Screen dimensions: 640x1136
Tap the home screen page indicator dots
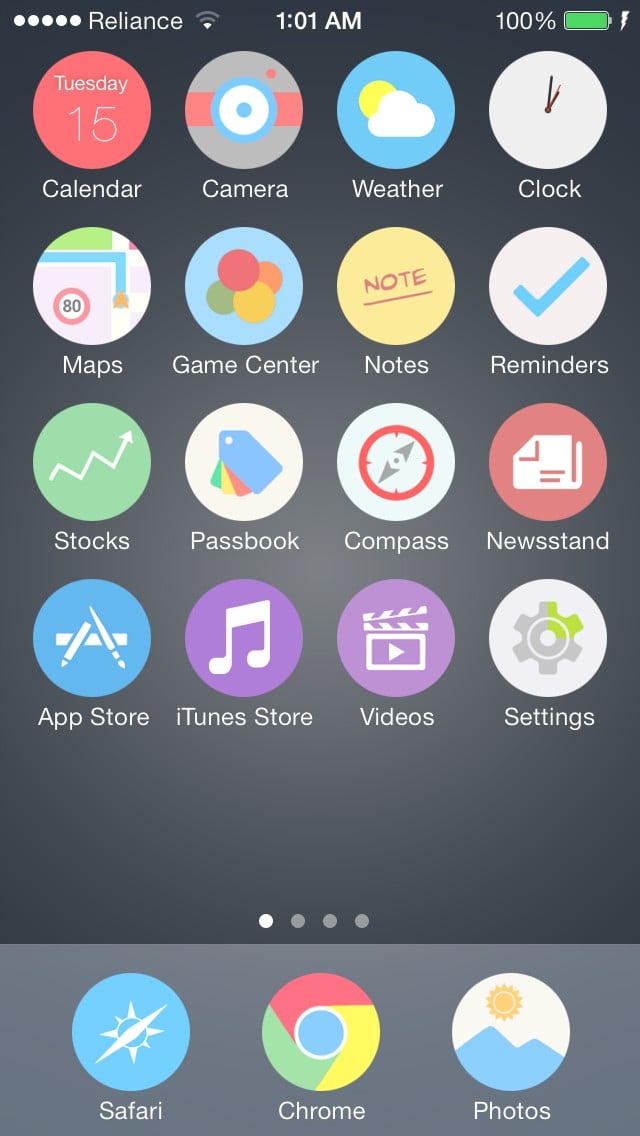pyautogui.click(x=314, y=921)
